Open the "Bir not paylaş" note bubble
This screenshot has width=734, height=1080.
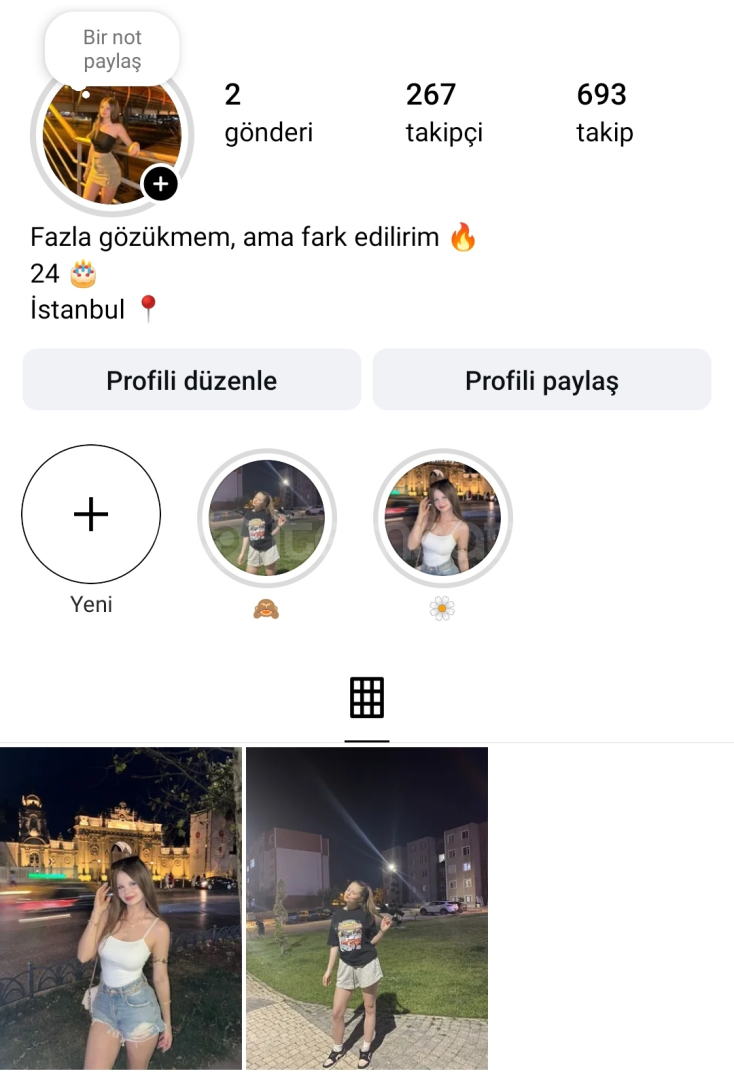pyautogui.click(x=112, y=49)
